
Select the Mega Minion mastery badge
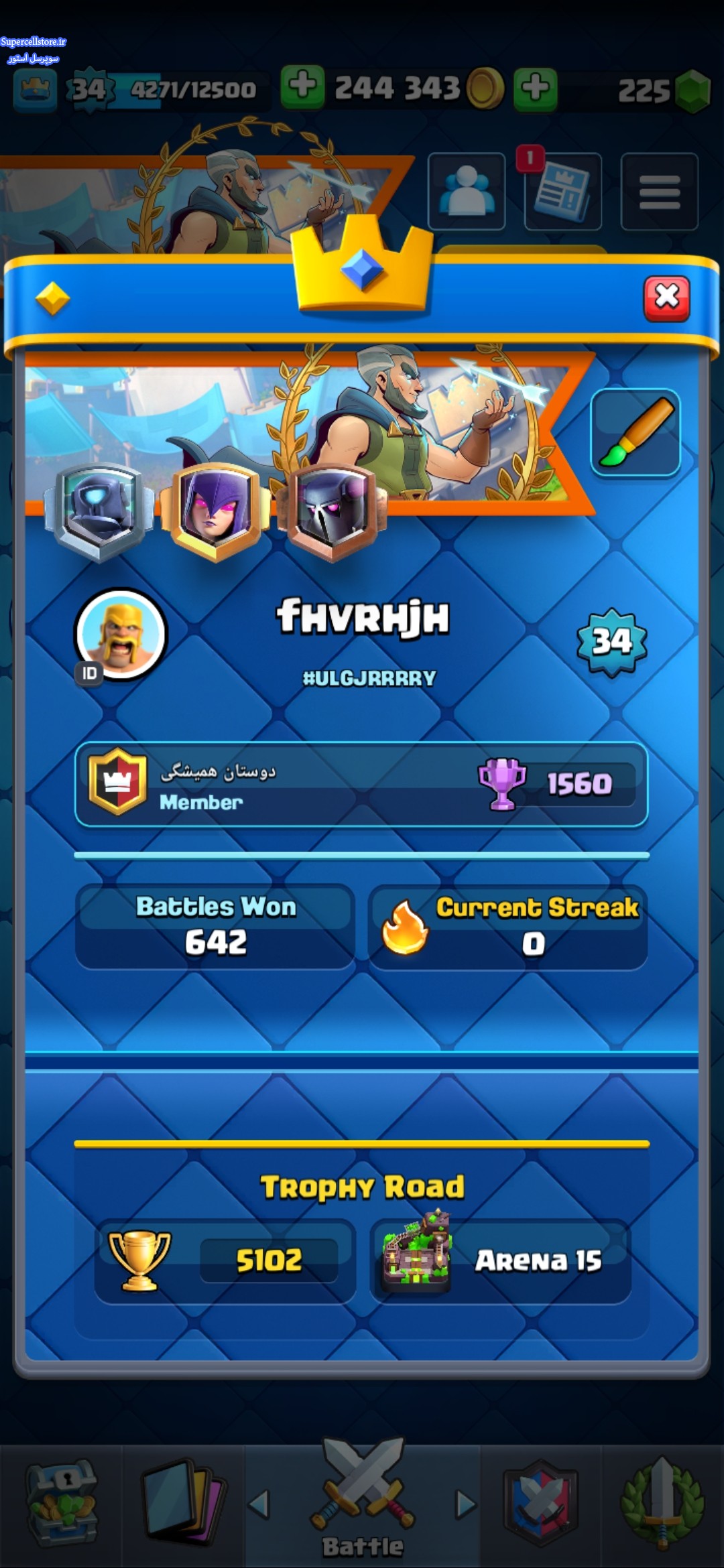99,512
